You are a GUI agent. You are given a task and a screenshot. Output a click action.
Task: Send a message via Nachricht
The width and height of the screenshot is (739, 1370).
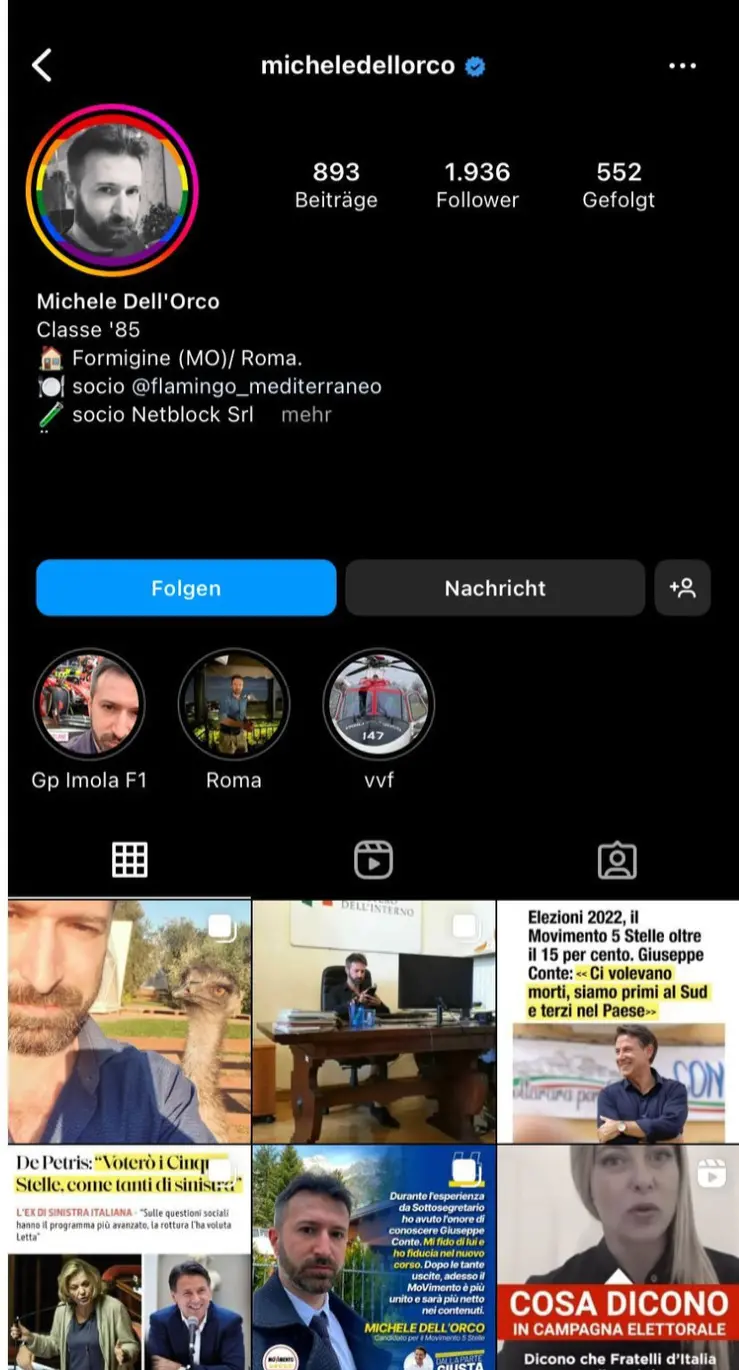(x=495, y=588)
